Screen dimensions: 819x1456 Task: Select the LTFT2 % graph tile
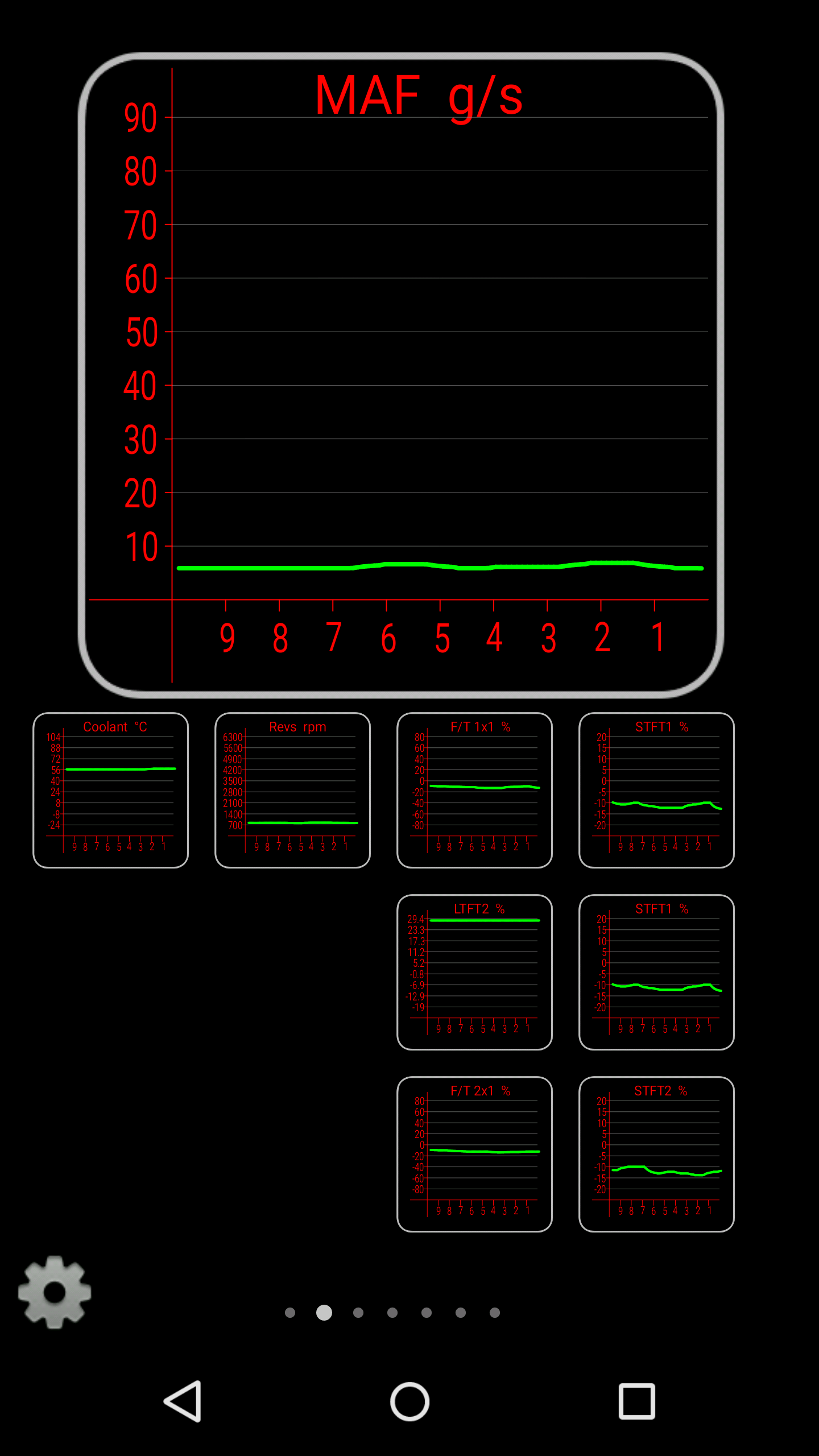[x=475, y=972]
